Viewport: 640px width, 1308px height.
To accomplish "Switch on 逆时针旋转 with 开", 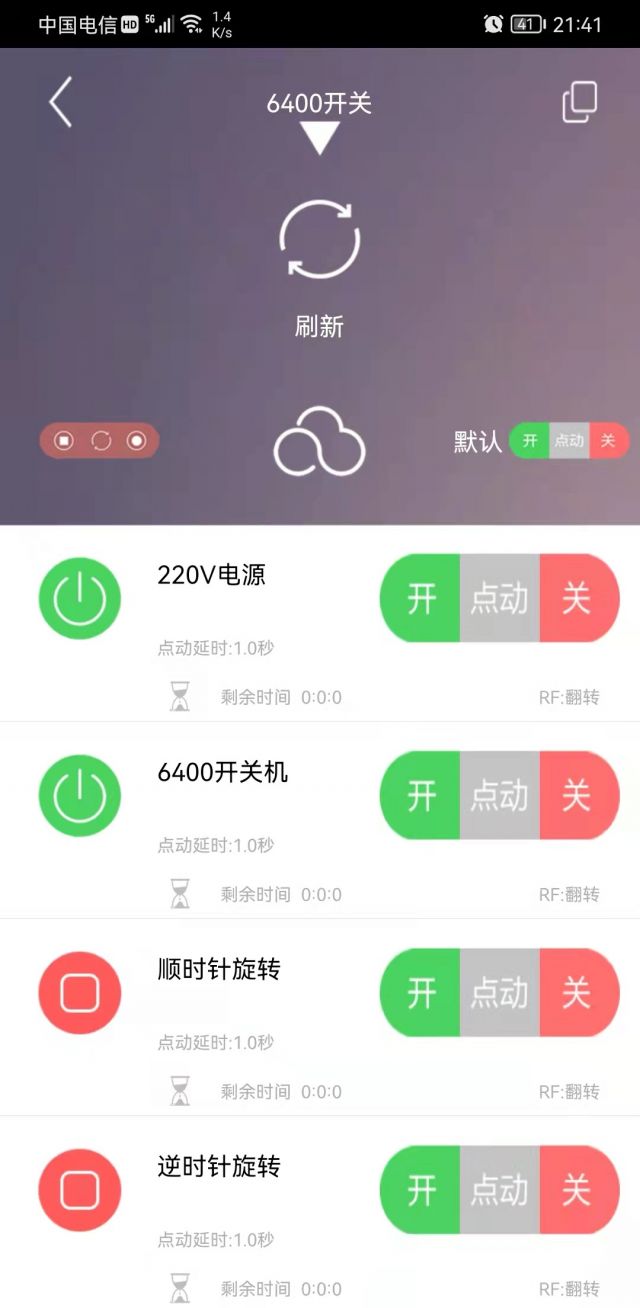I will (x=421, y=1190).
